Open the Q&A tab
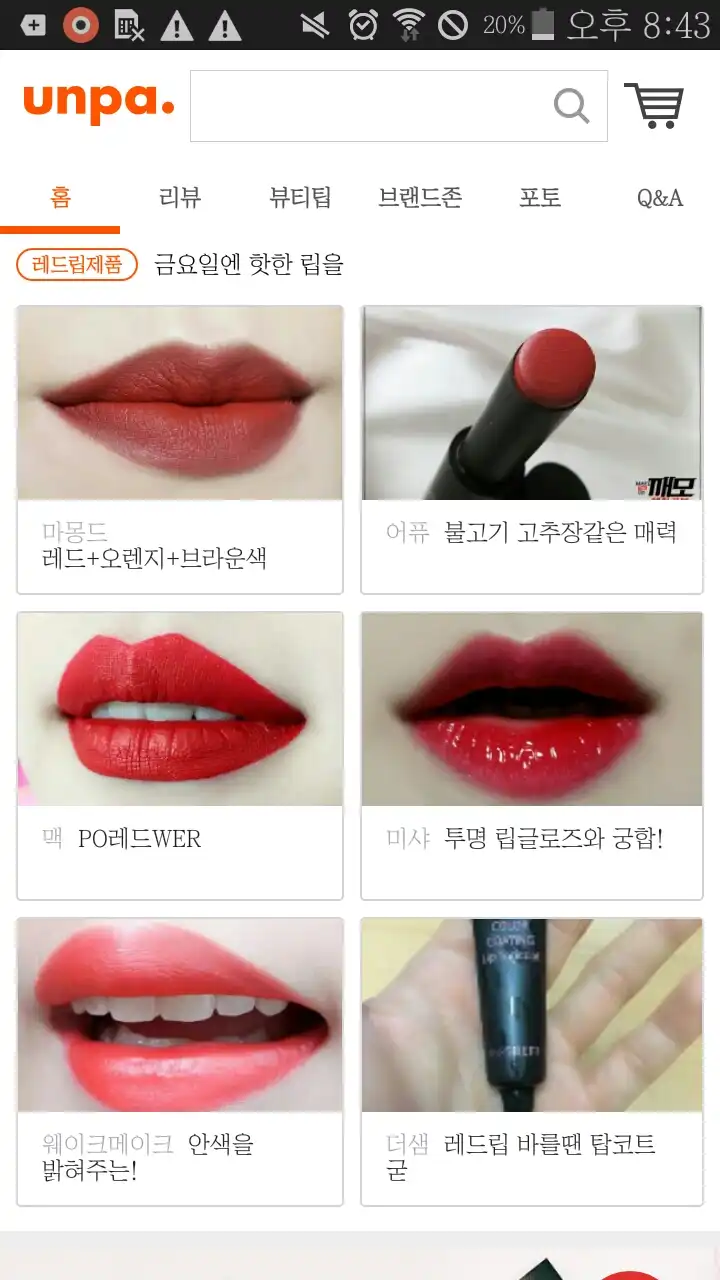Viewport: 720px width, 1280px height. tap(662, 198)
